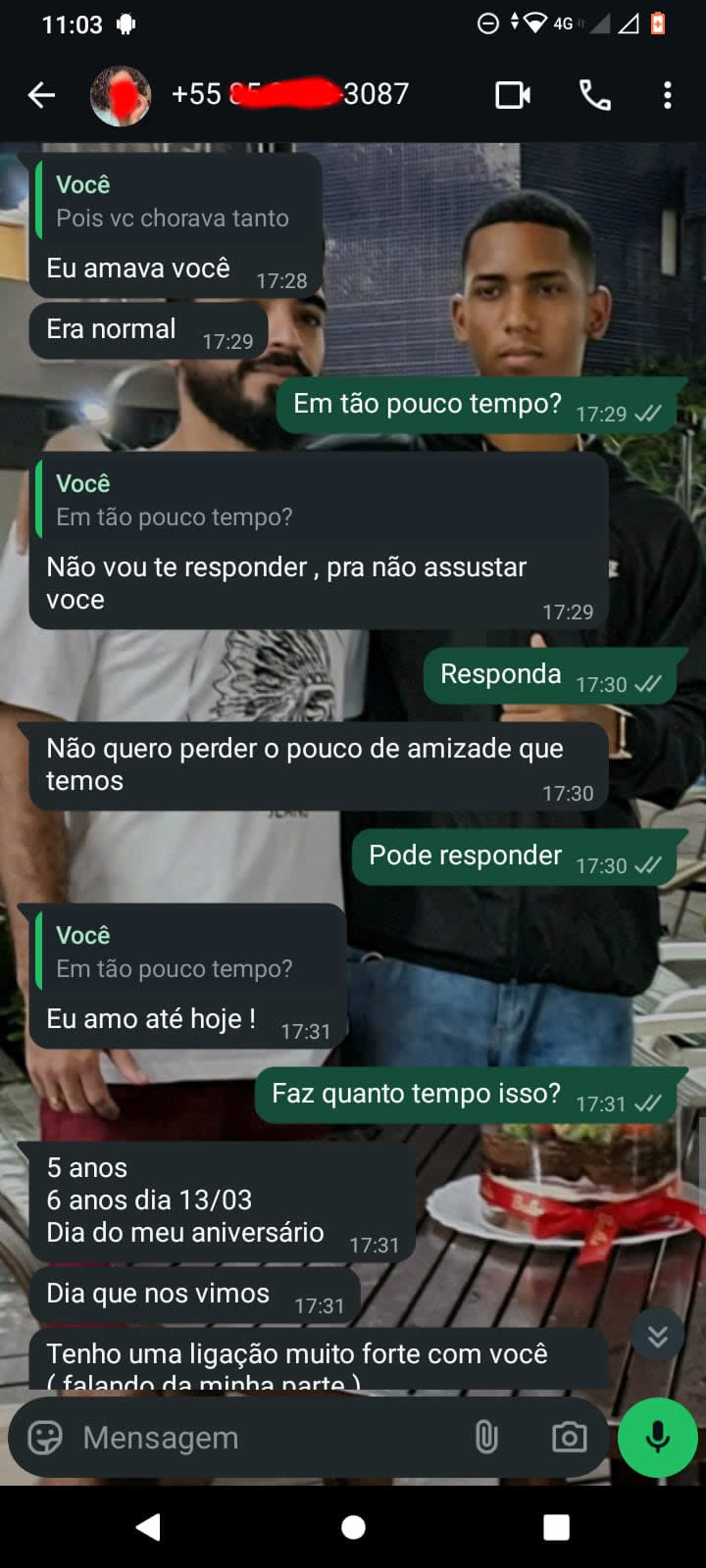The image size is (706, 1568).
Task: Start a voice call
Action: [595, 95]
